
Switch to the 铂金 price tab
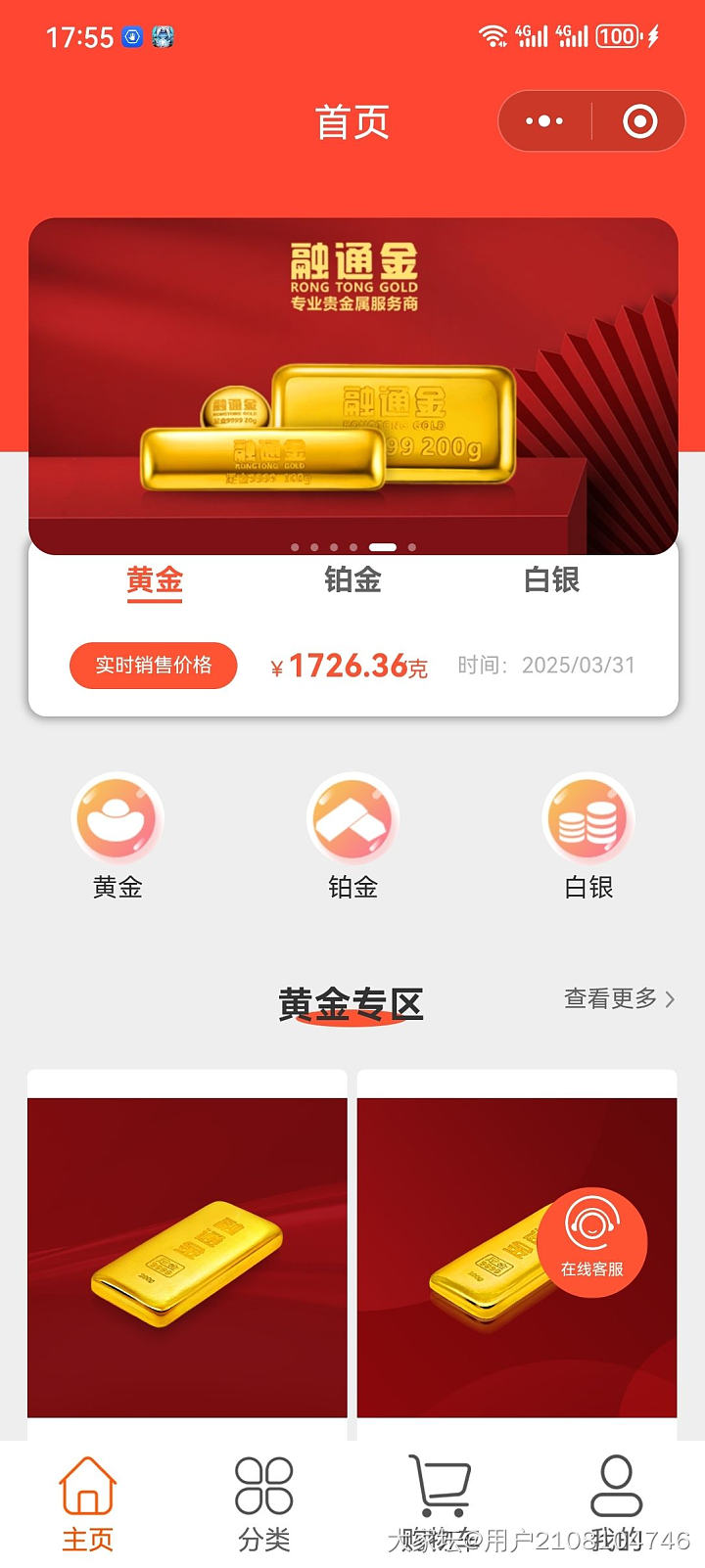click(x=352, y=580)
